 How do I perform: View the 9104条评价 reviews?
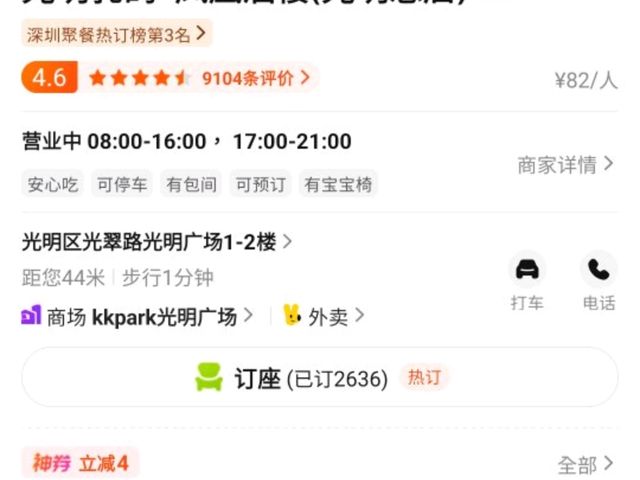tap(256, 78)
